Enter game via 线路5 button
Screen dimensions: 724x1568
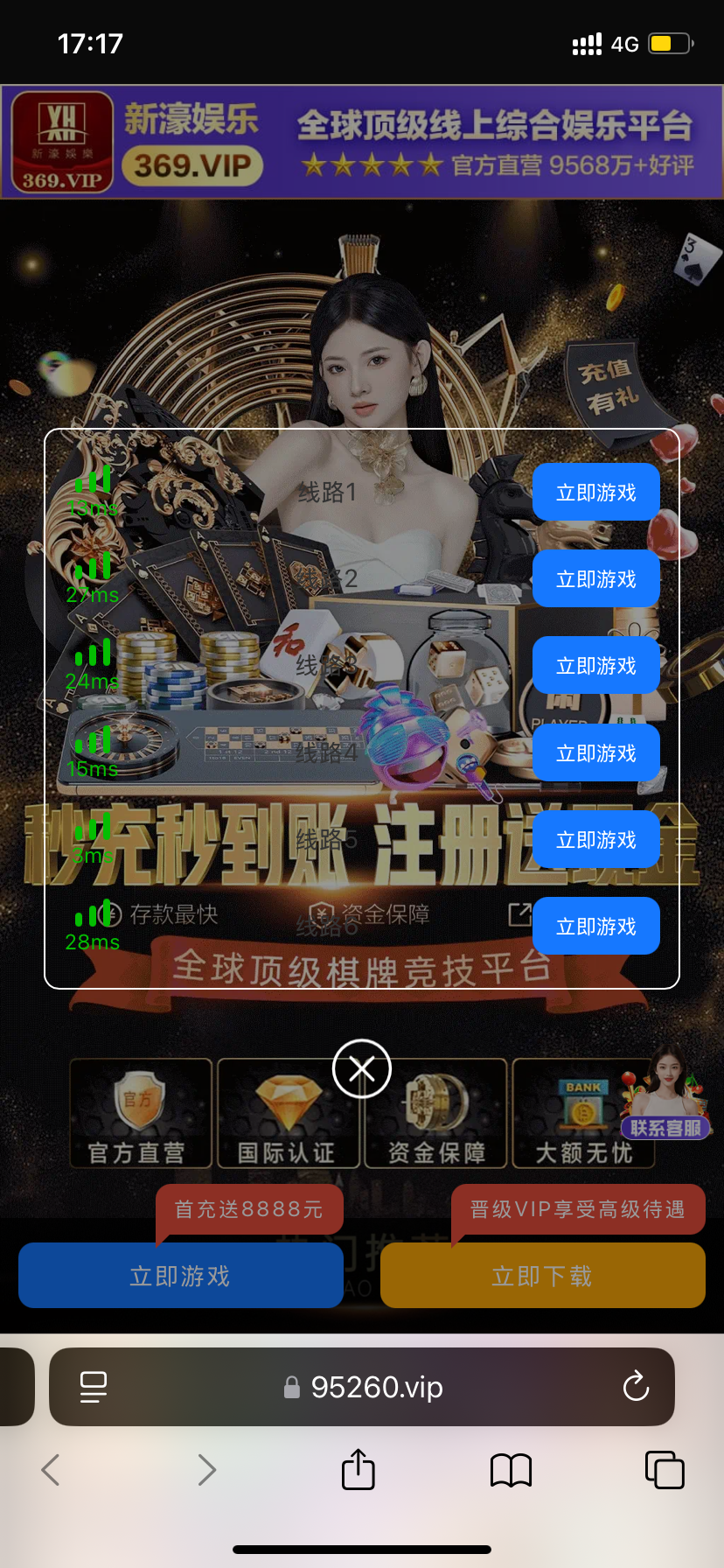coord(595,840)
